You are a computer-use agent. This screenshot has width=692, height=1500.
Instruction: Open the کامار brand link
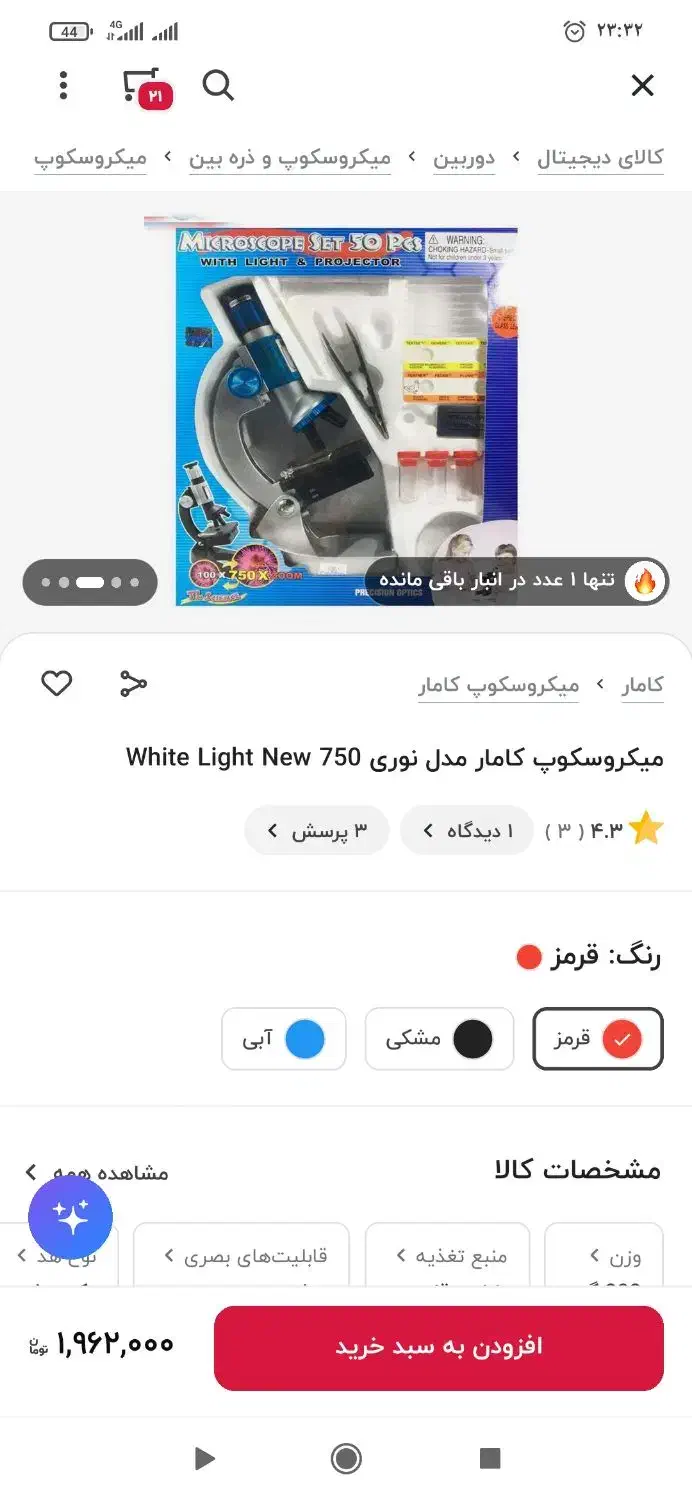[x=642, y=685]
